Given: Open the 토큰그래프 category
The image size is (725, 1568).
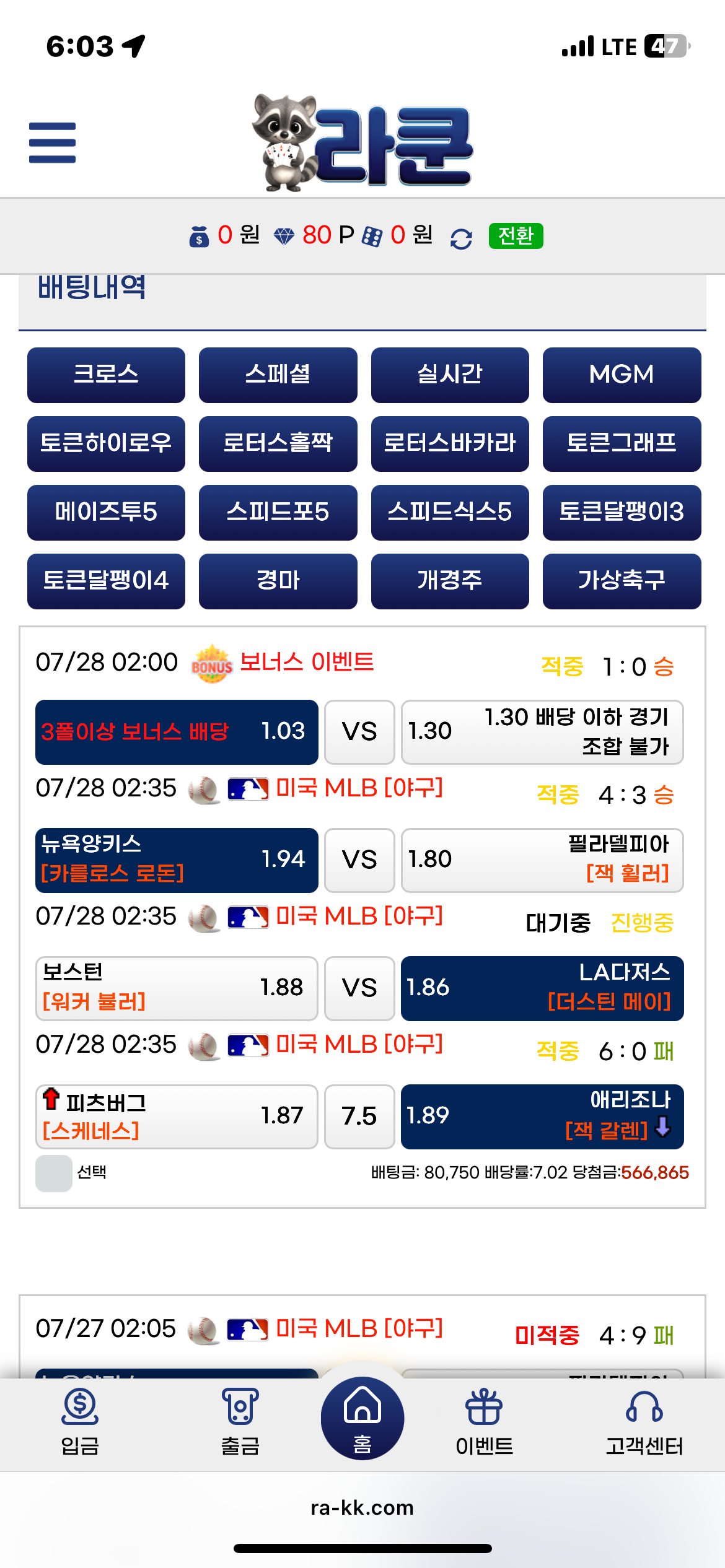Looking at the screenshot, I should [622, 443].
